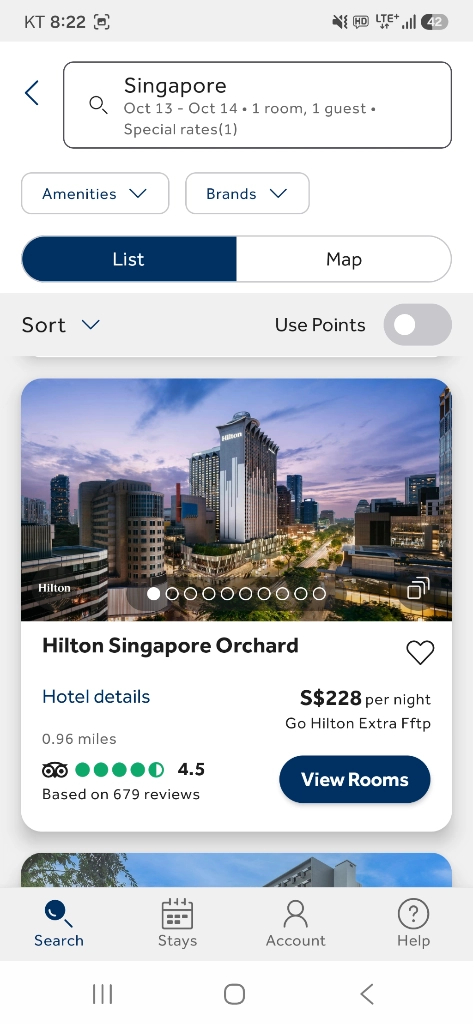Switch to the Map view
This screenshot has height=1024, width=473.
(x=344, y=259)
